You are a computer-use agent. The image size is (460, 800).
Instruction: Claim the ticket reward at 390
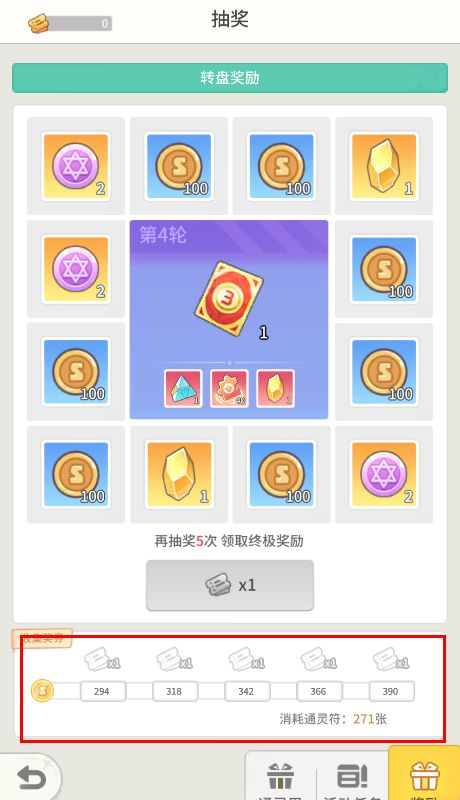tap(391, 662)
